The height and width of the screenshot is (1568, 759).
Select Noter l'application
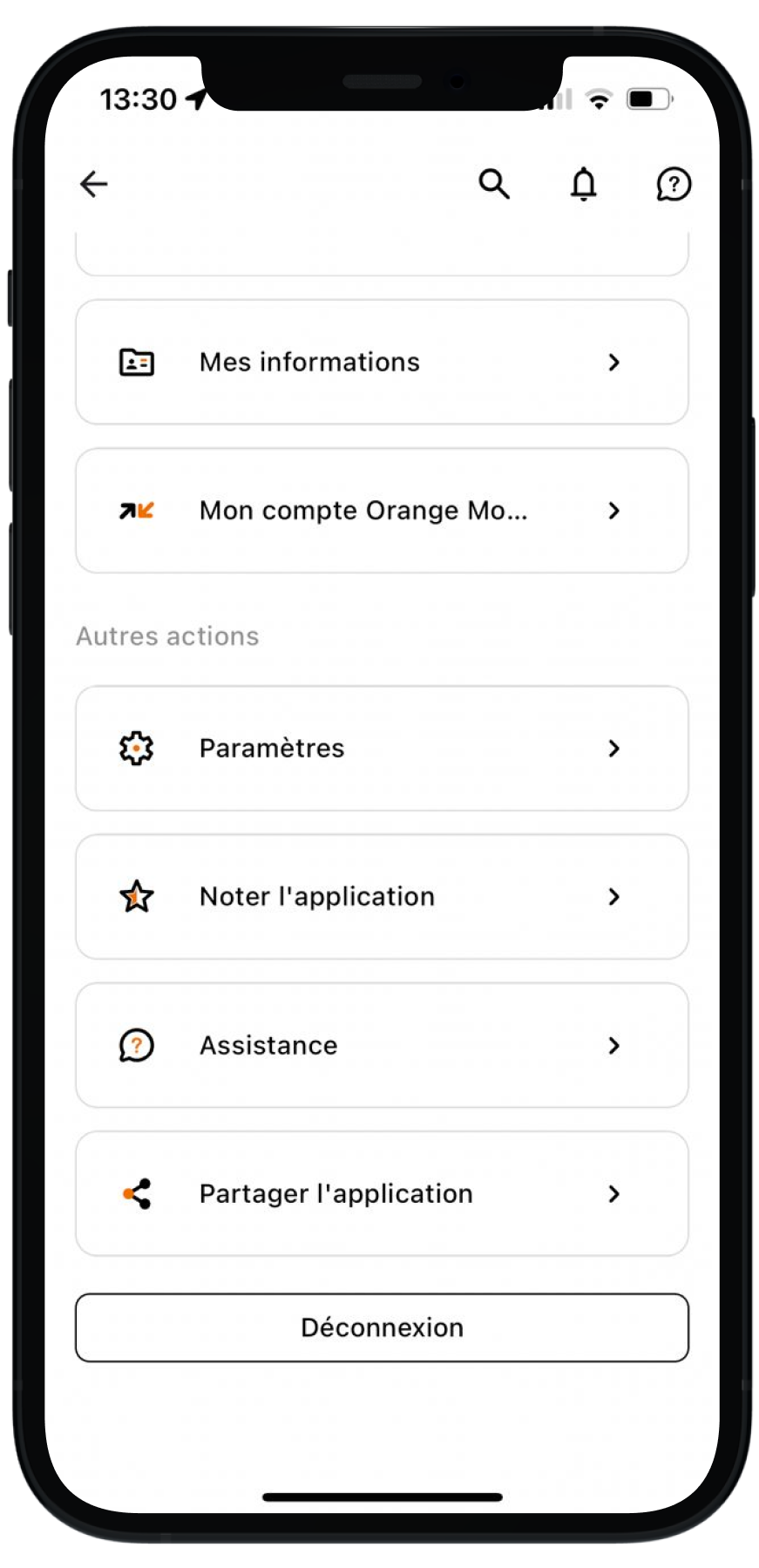point(382,897)
